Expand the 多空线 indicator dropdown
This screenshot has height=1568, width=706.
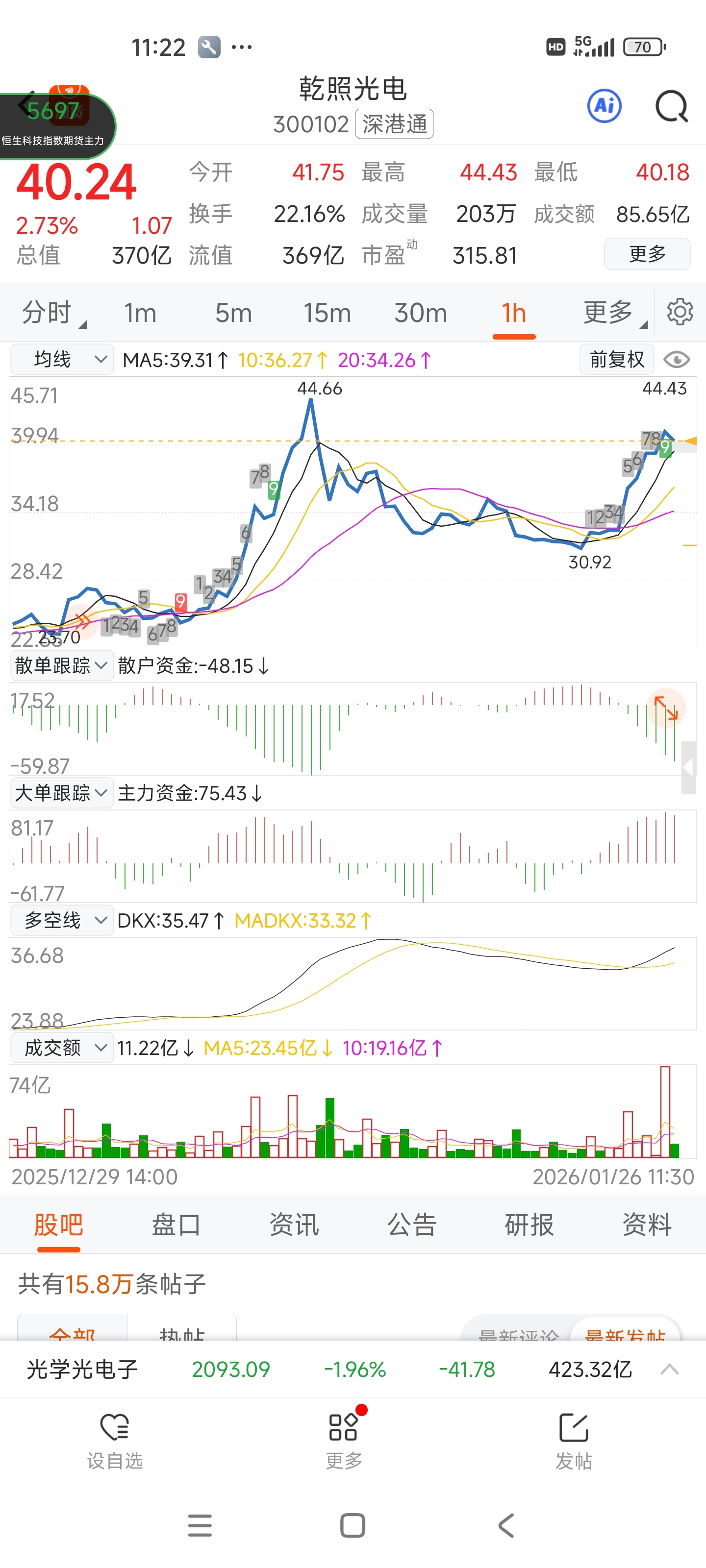61,920
